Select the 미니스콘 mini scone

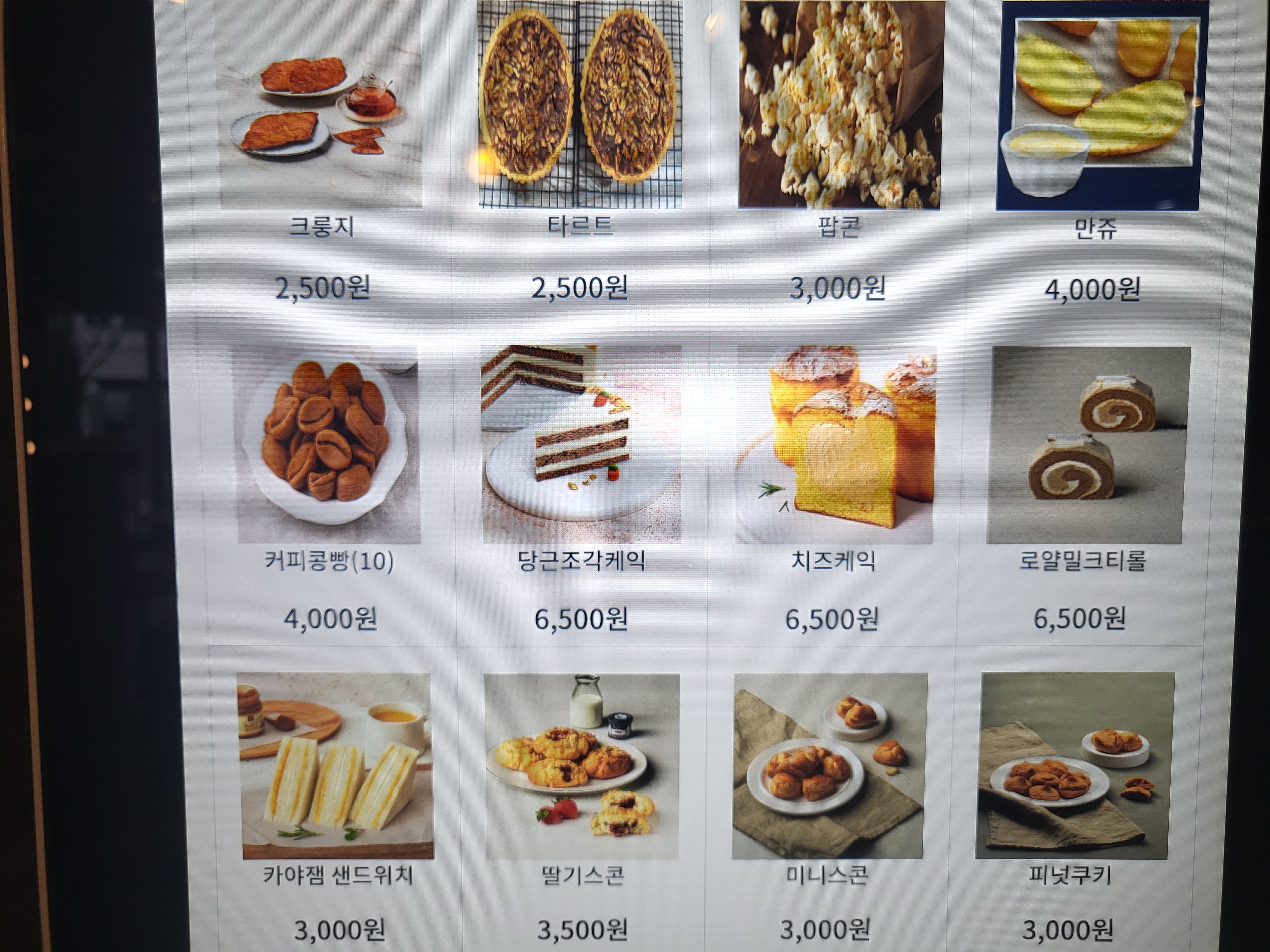(x=828, y=766)
